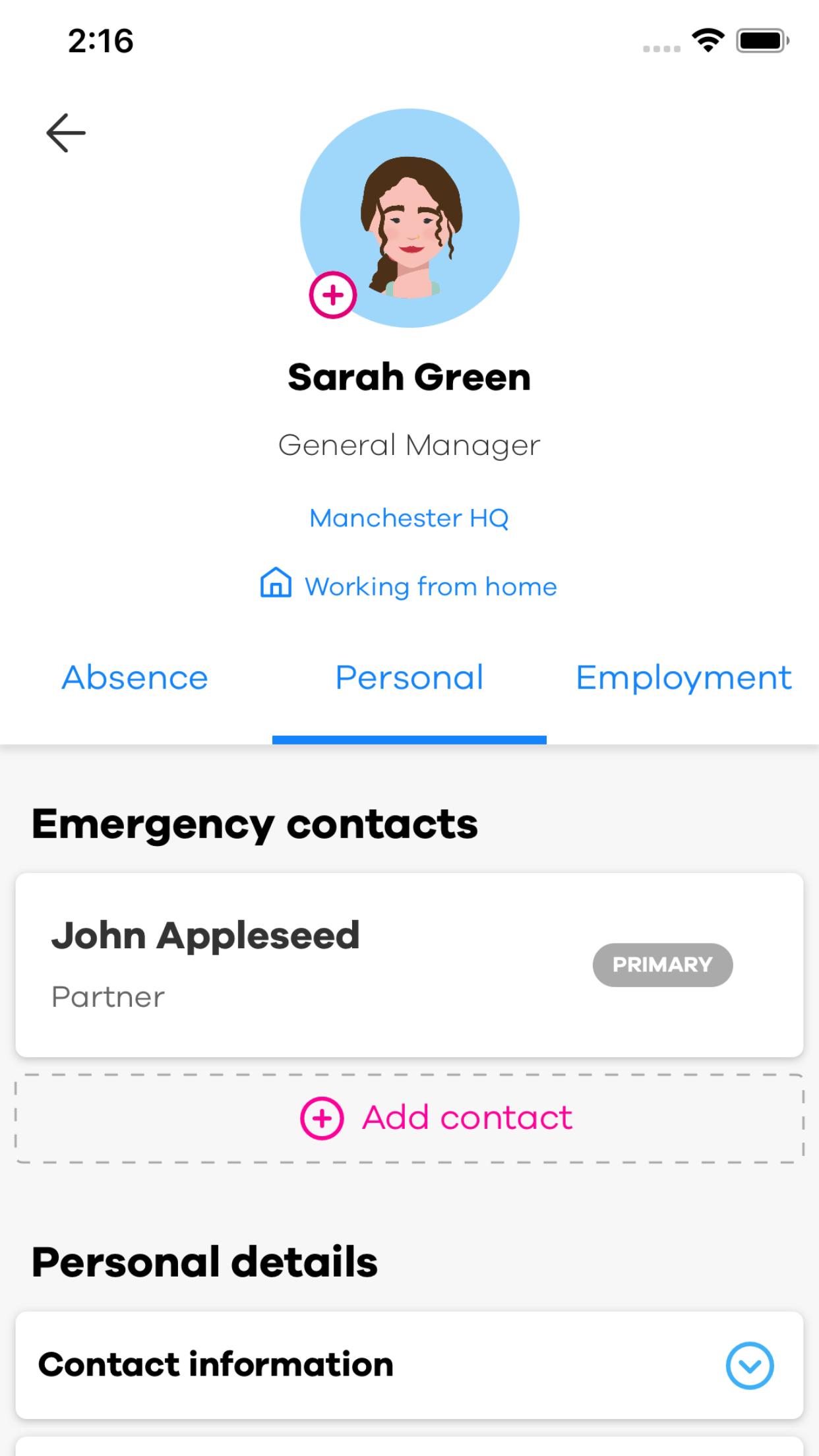Expand the Contact information section
The width and height of the screenshot is (819, 1456).
click(749, 1365)
